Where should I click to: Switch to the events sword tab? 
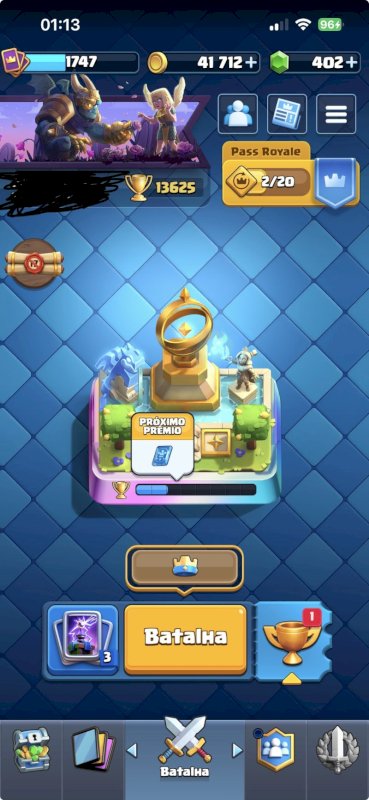point(337,752)
